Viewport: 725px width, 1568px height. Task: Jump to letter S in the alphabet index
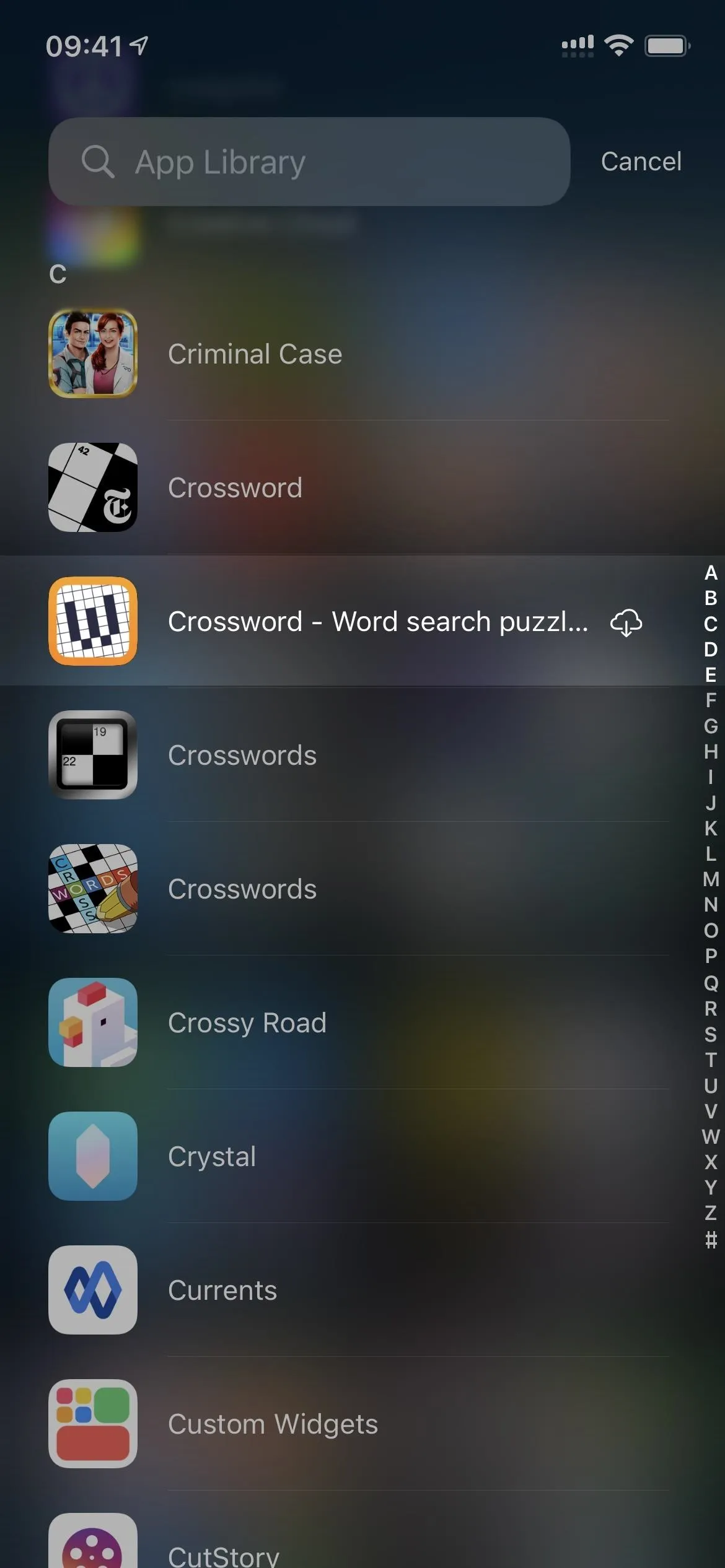point(711,1034)
